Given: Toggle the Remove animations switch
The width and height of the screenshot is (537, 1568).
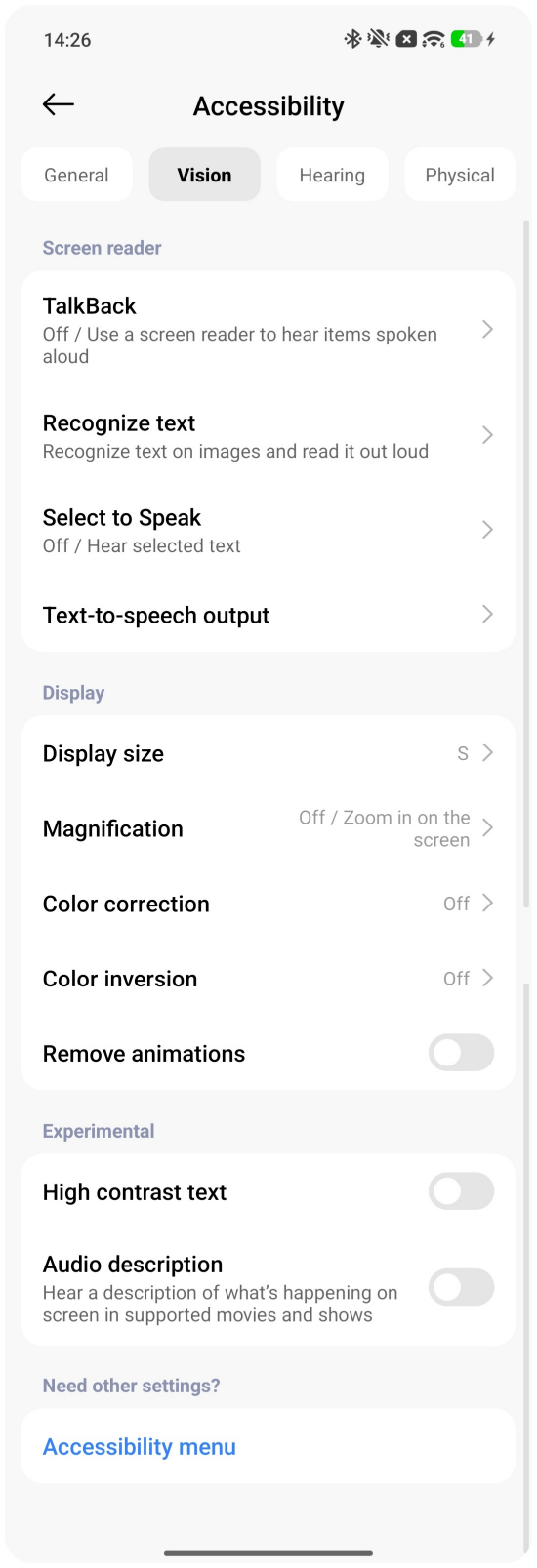Looking at the screenshot, I should [461, 1053].
